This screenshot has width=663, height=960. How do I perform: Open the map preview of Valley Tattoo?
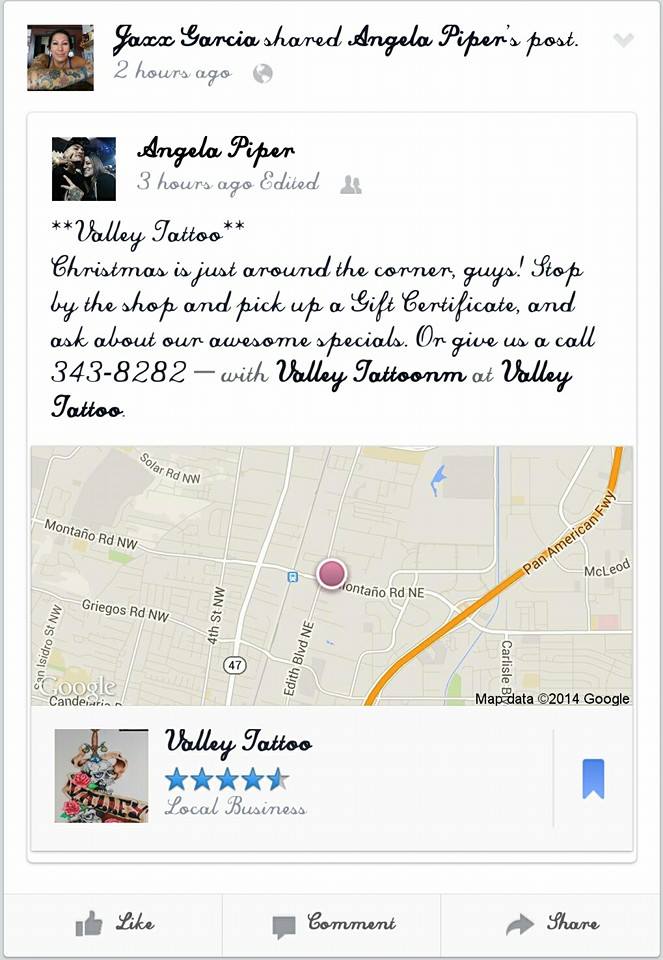[331, 575]
